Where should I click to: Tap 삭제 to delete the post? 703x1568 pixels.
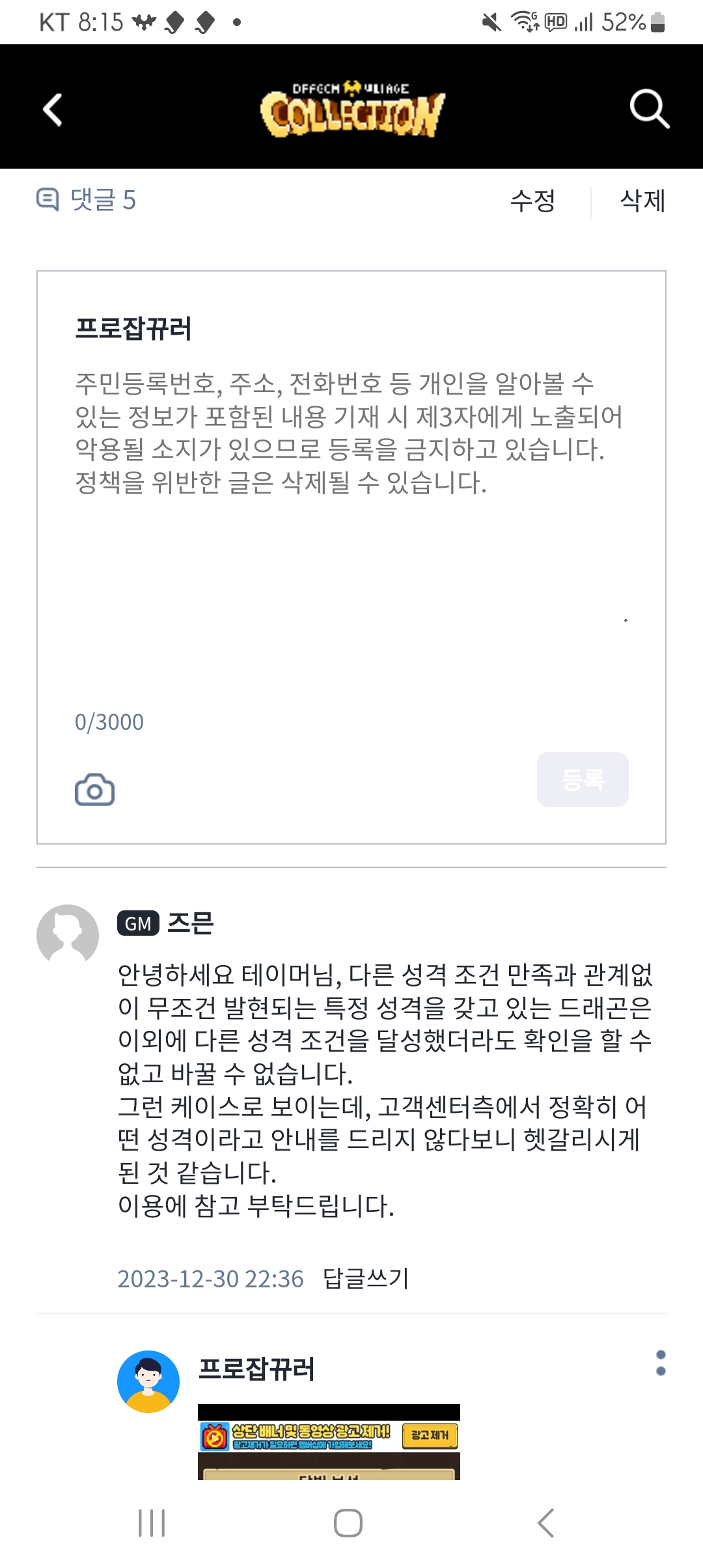(642, 201)
